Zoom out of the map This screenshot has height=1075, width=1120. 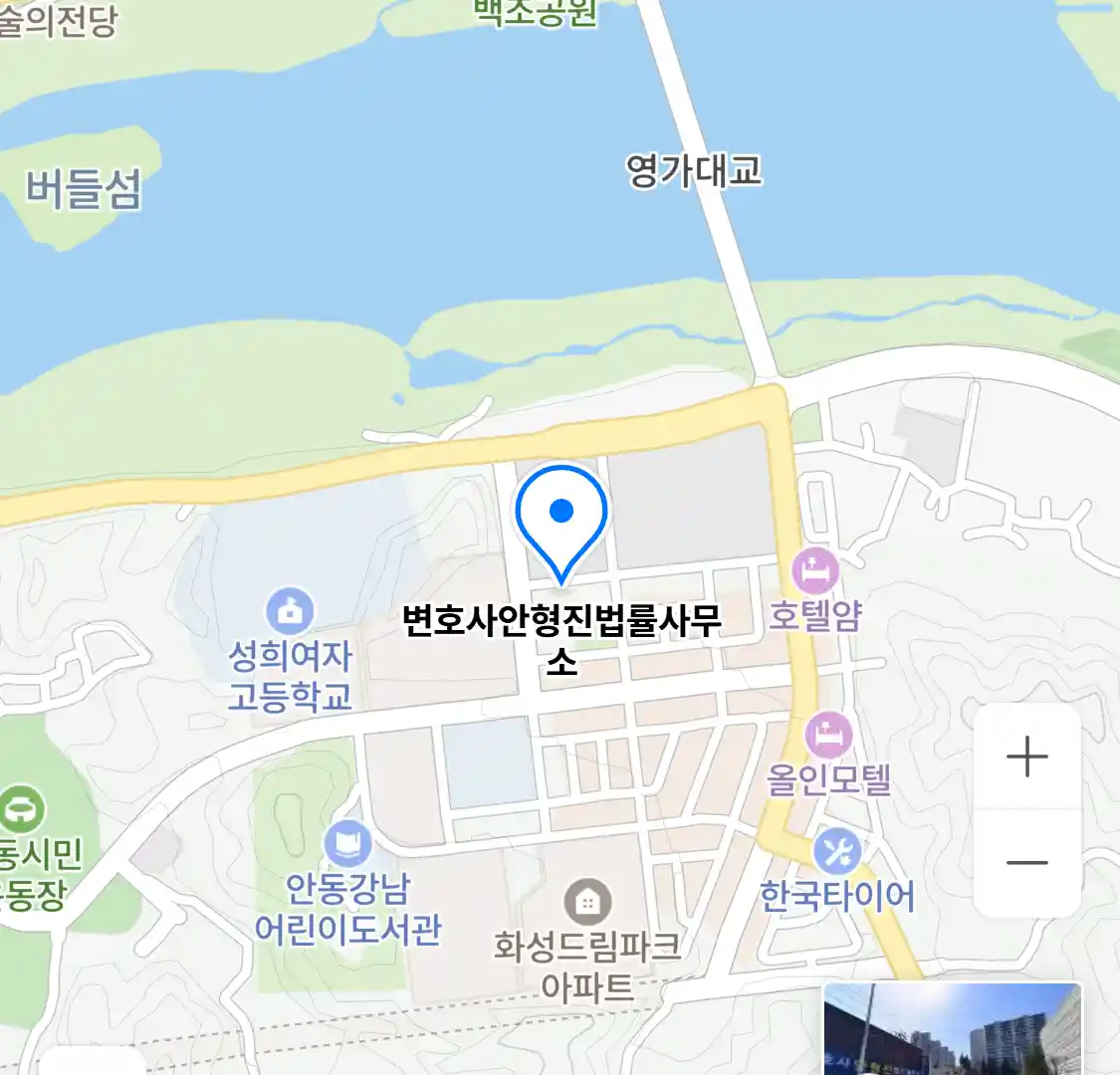click(1026, 862)
